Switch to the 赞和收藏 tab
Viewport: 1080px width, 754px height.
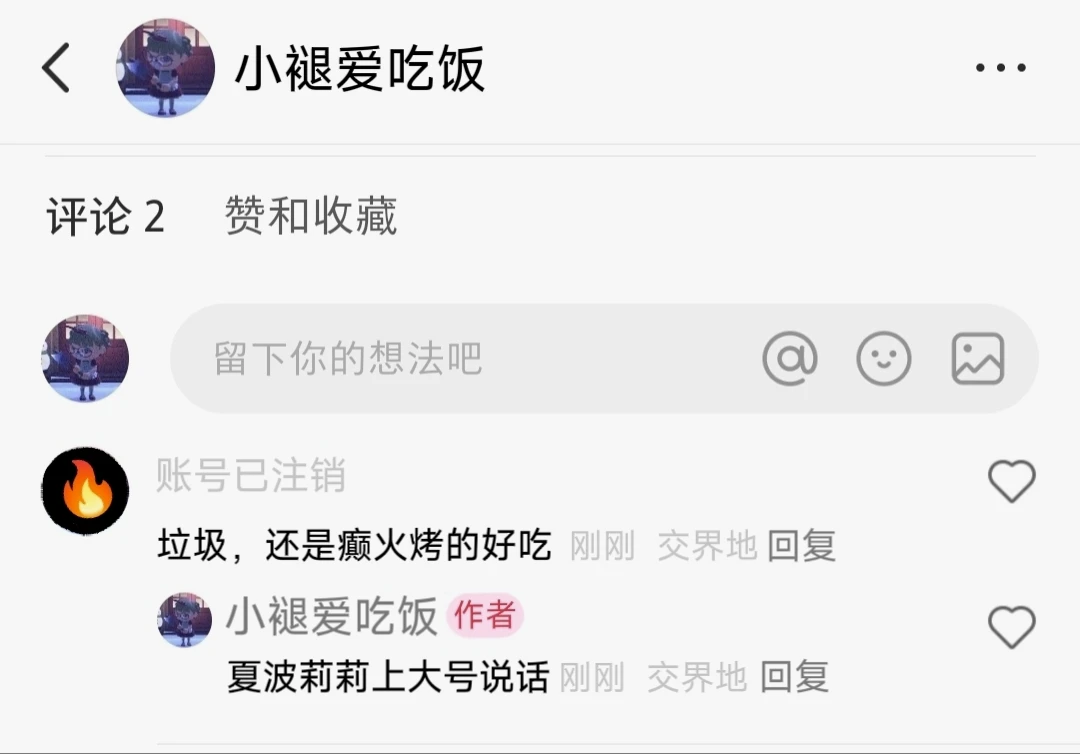coord(311,217)
